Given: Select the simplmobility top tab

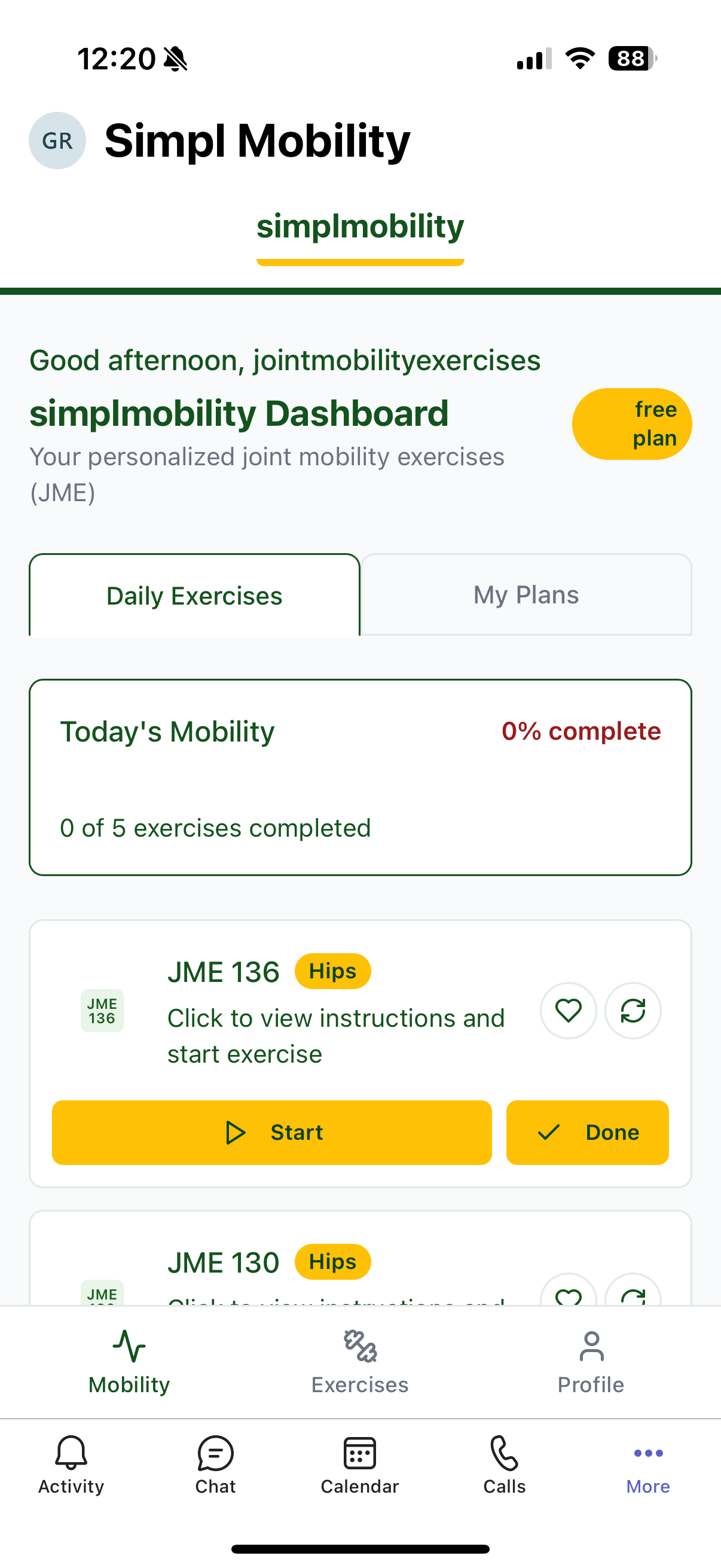Looking at the screenshot, I should [x=359, y=227].
